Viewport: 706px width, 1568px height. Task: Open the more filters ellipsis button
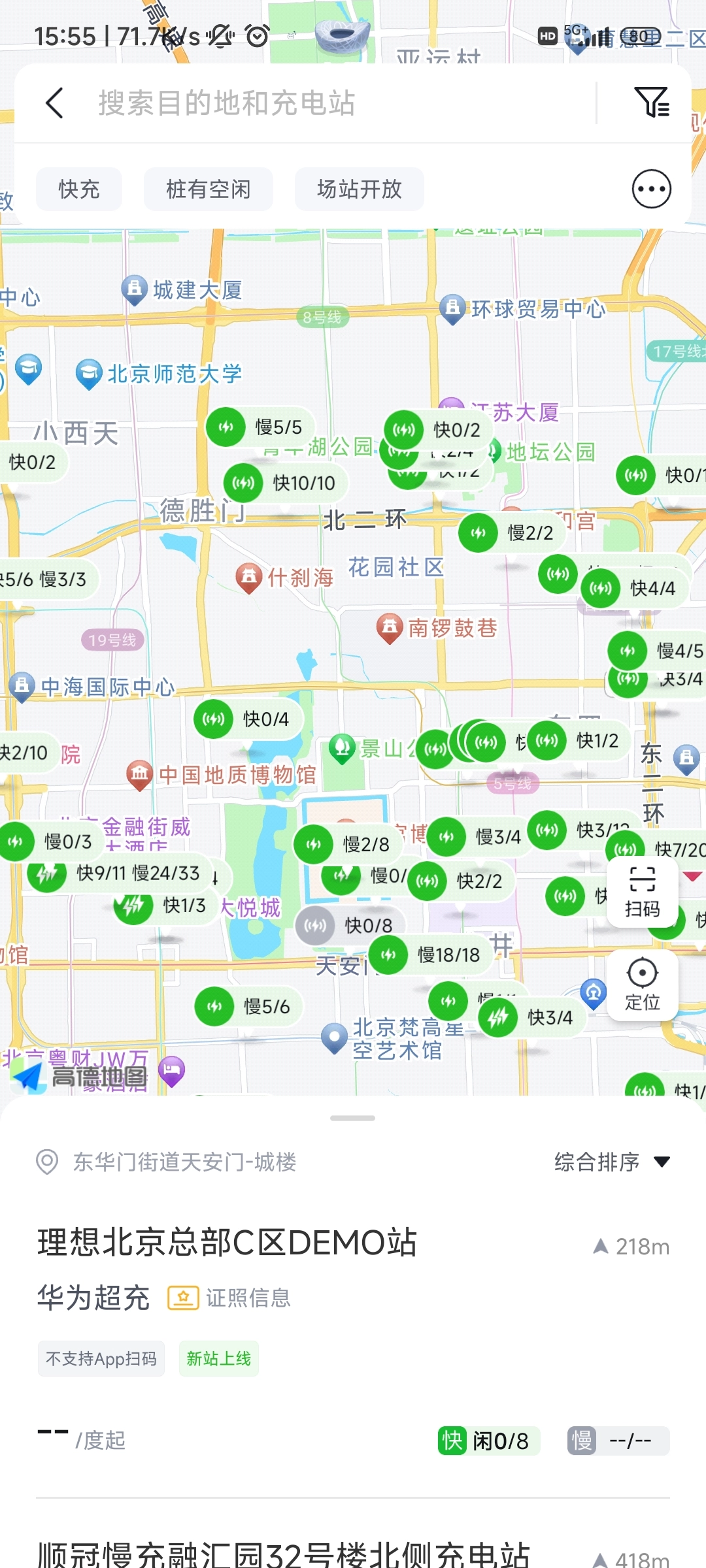click(651, 189)
